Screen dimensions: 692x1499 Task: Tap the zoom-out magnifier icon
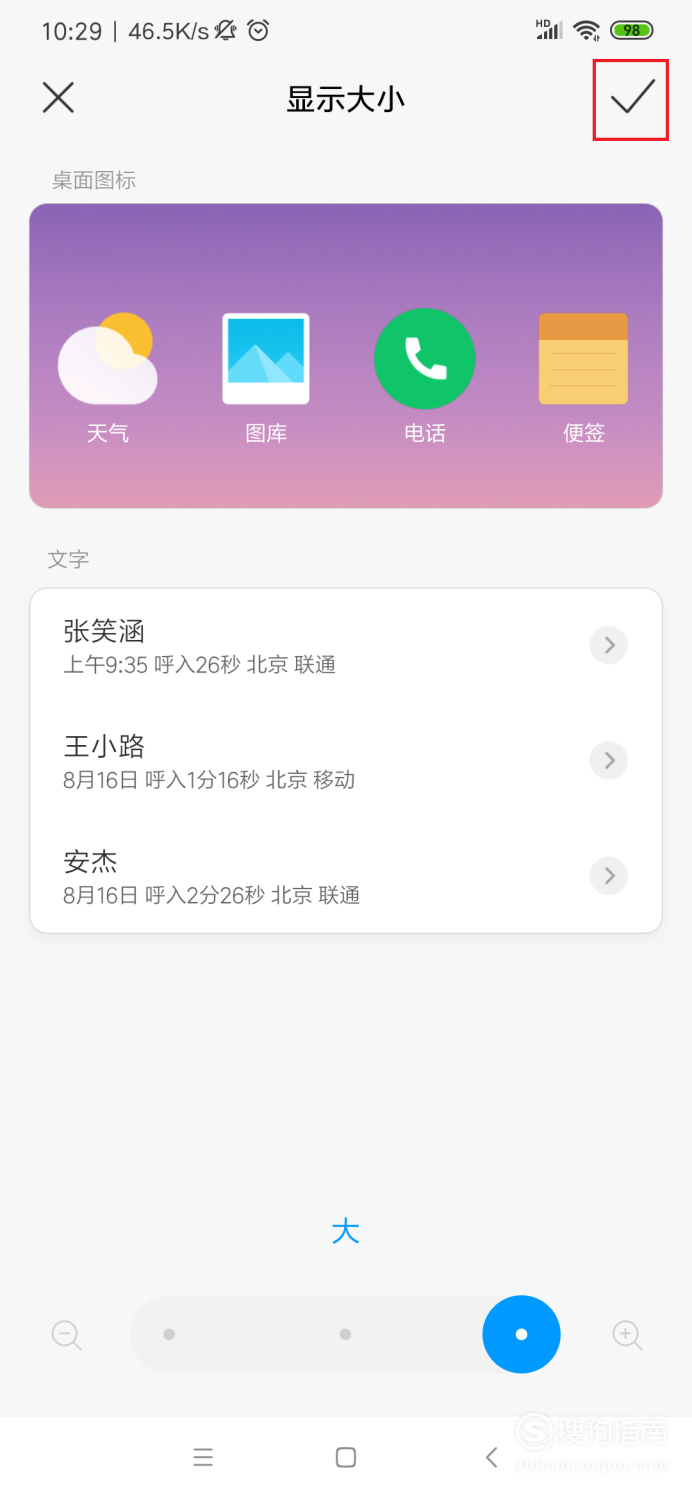tap(66, 1334)
